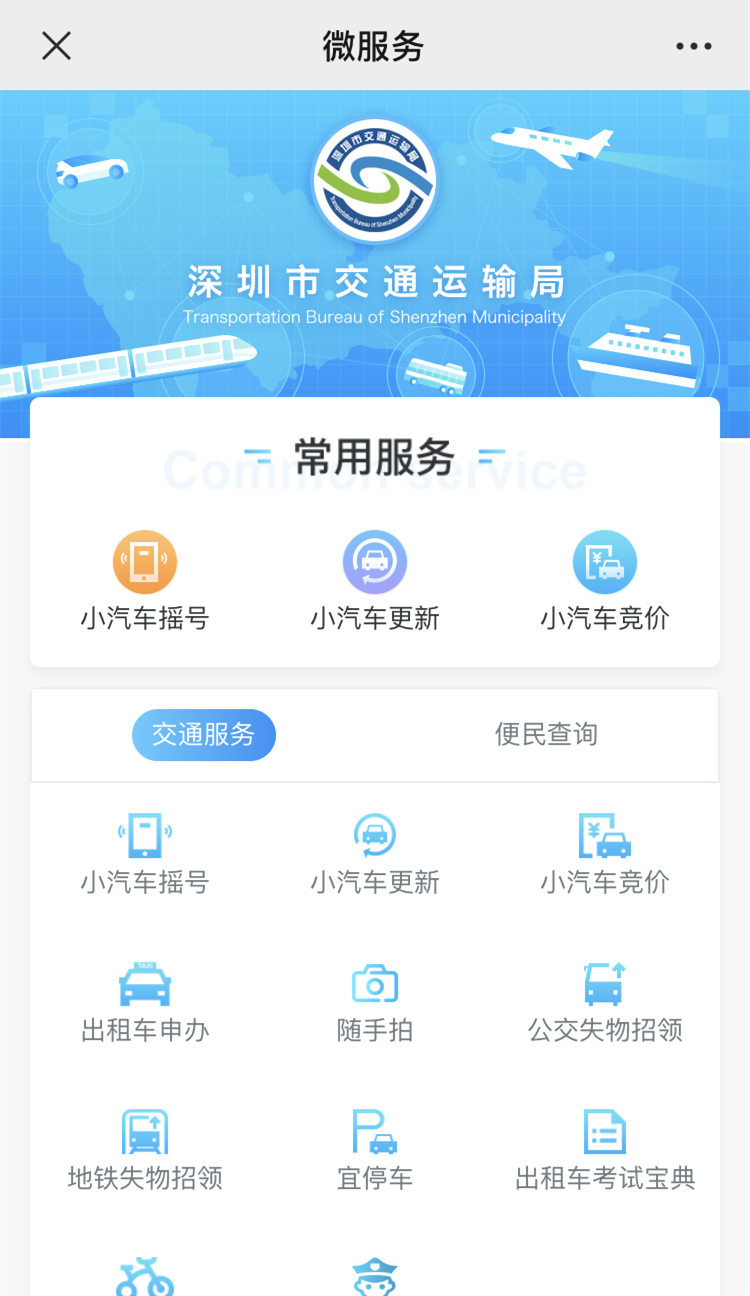Launch the 随手拍 camera service
The height and width of the screenshot is (1296, 750).
[x=375, y=1002]
